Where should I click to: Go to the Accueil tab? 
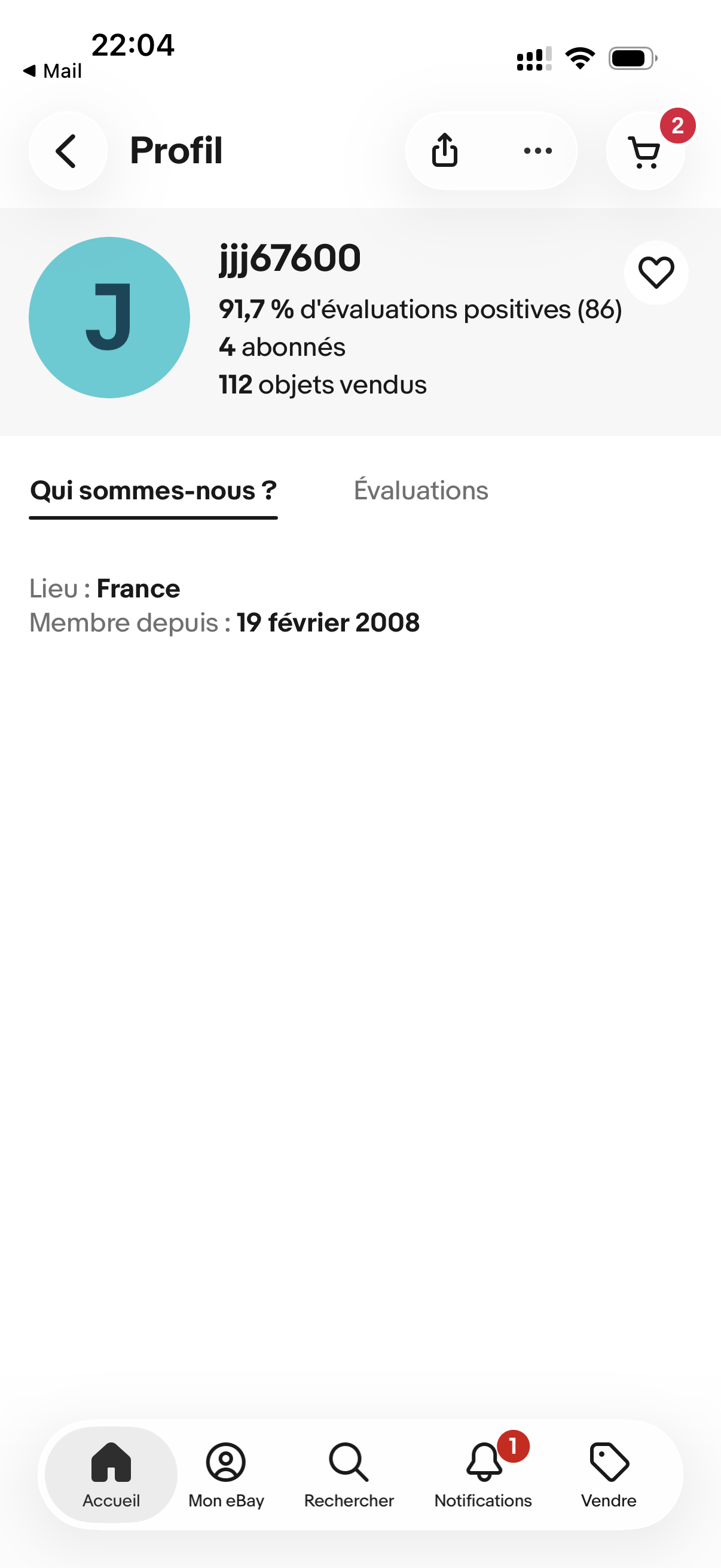[x=111, y=1474]
